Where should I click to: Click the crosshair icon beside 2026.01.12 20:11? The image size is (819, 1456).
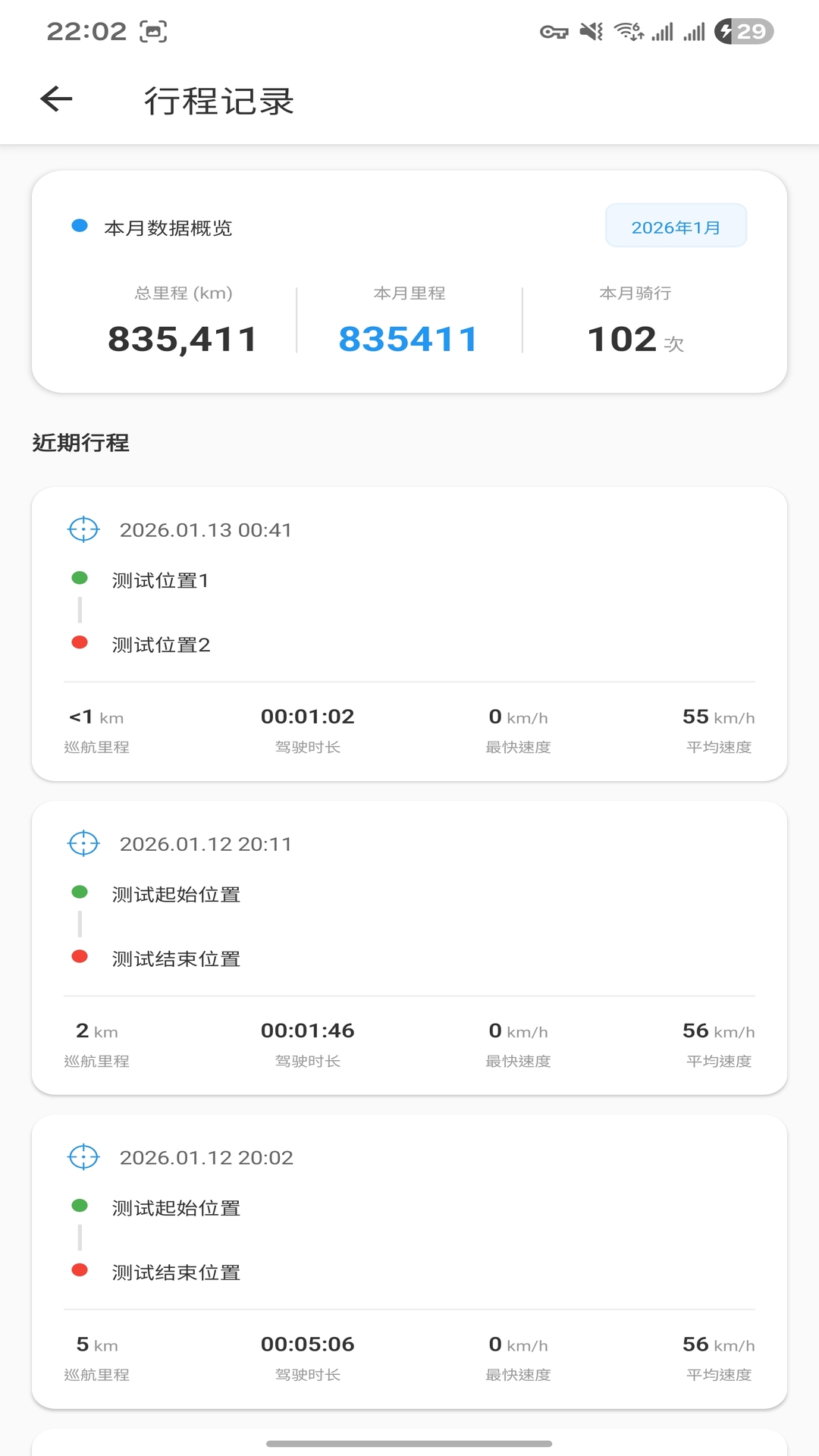coord(83,843)
